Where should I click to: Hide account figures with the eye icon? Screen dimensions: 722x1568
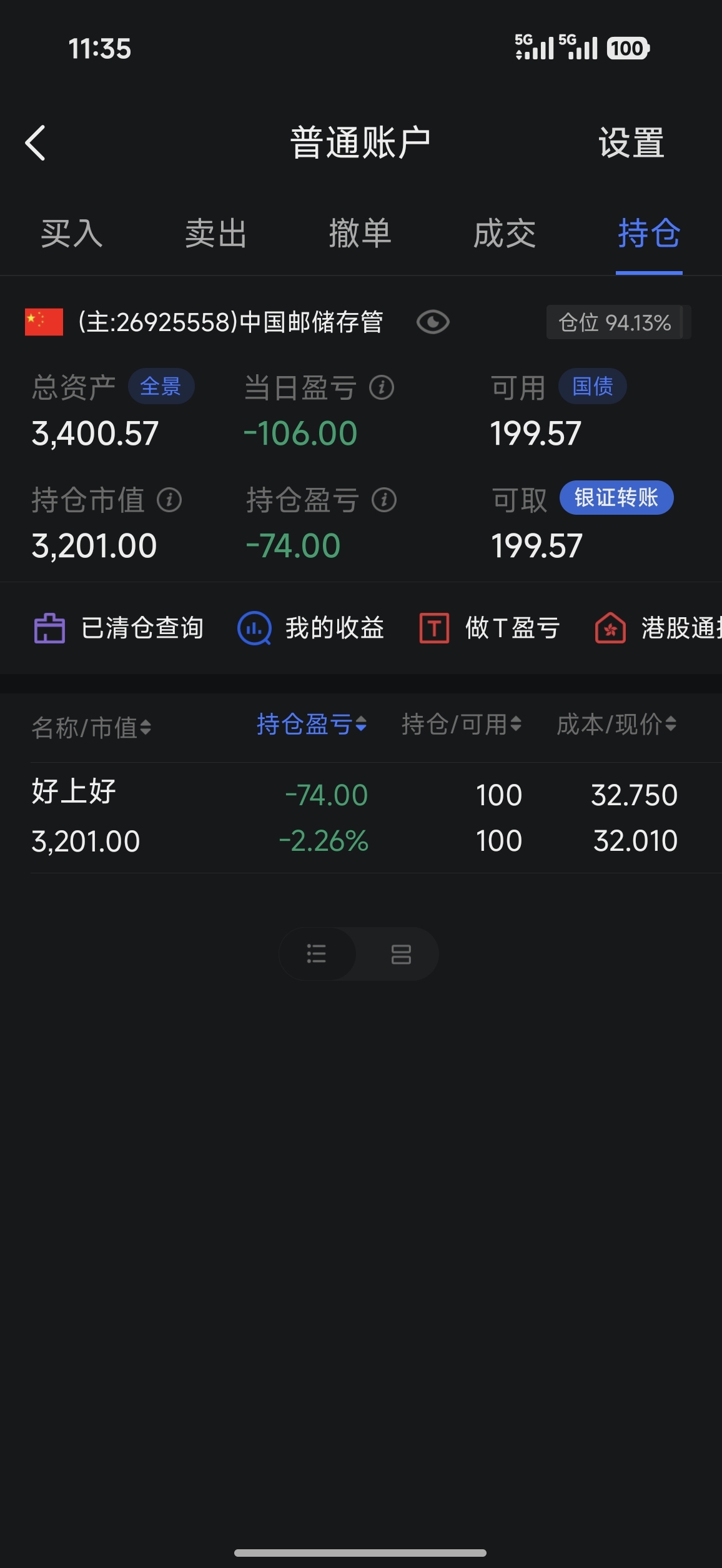pyautogui.click(x=433, y=322)
